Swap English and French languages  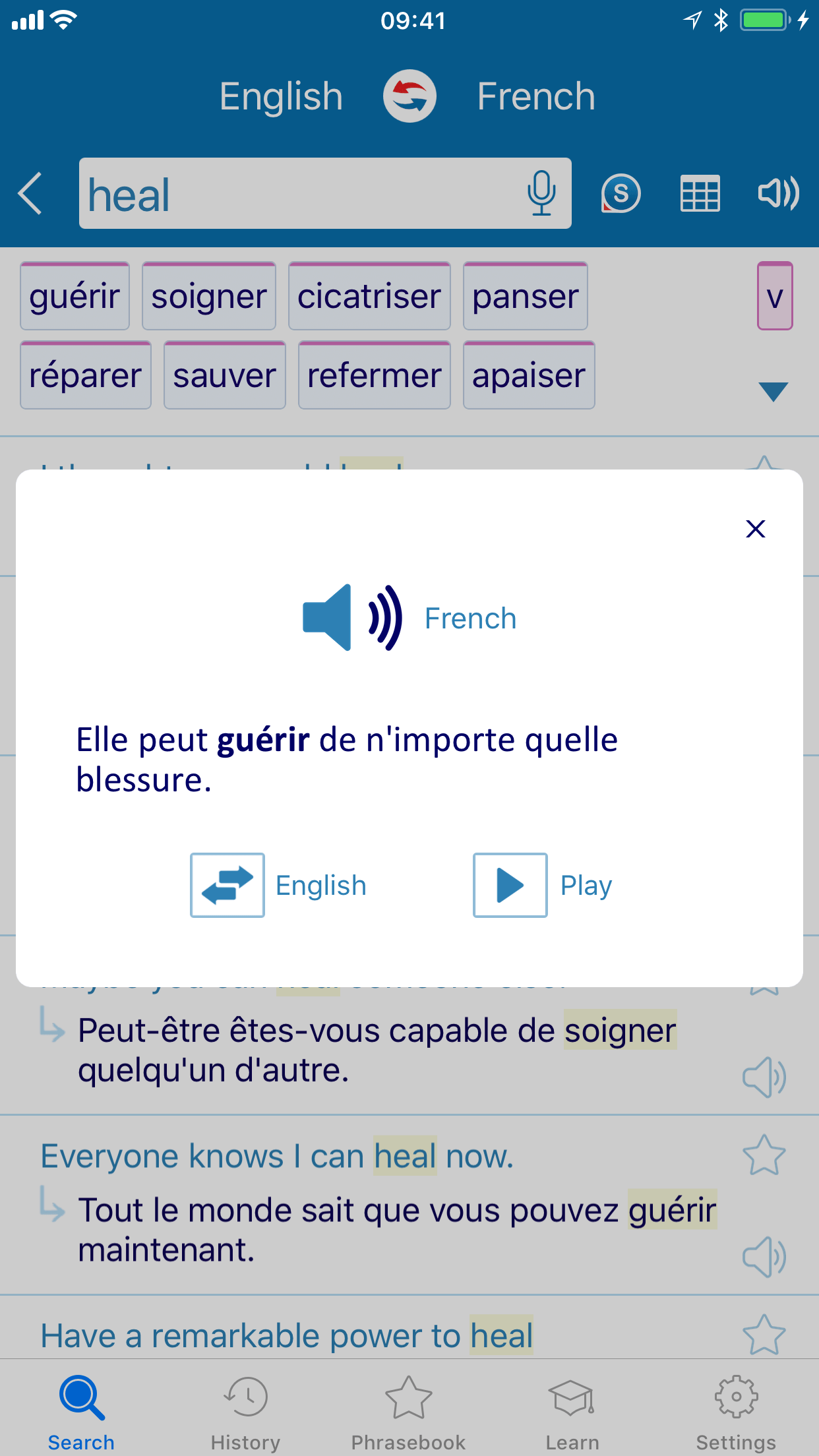point(409,96)
